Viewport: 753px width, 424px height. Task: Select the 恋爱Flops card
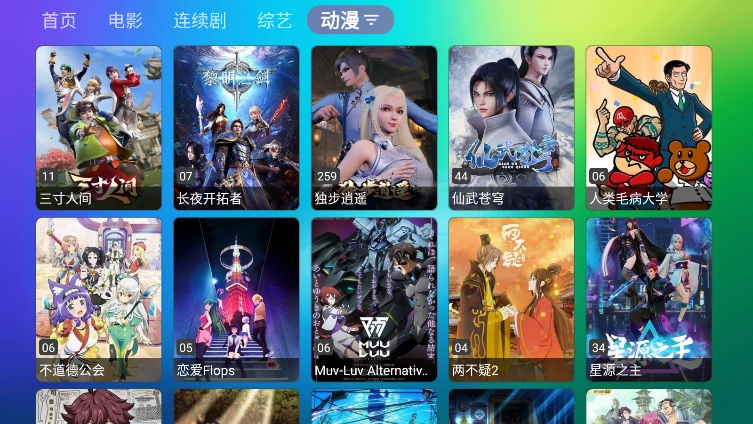(236, 300)
